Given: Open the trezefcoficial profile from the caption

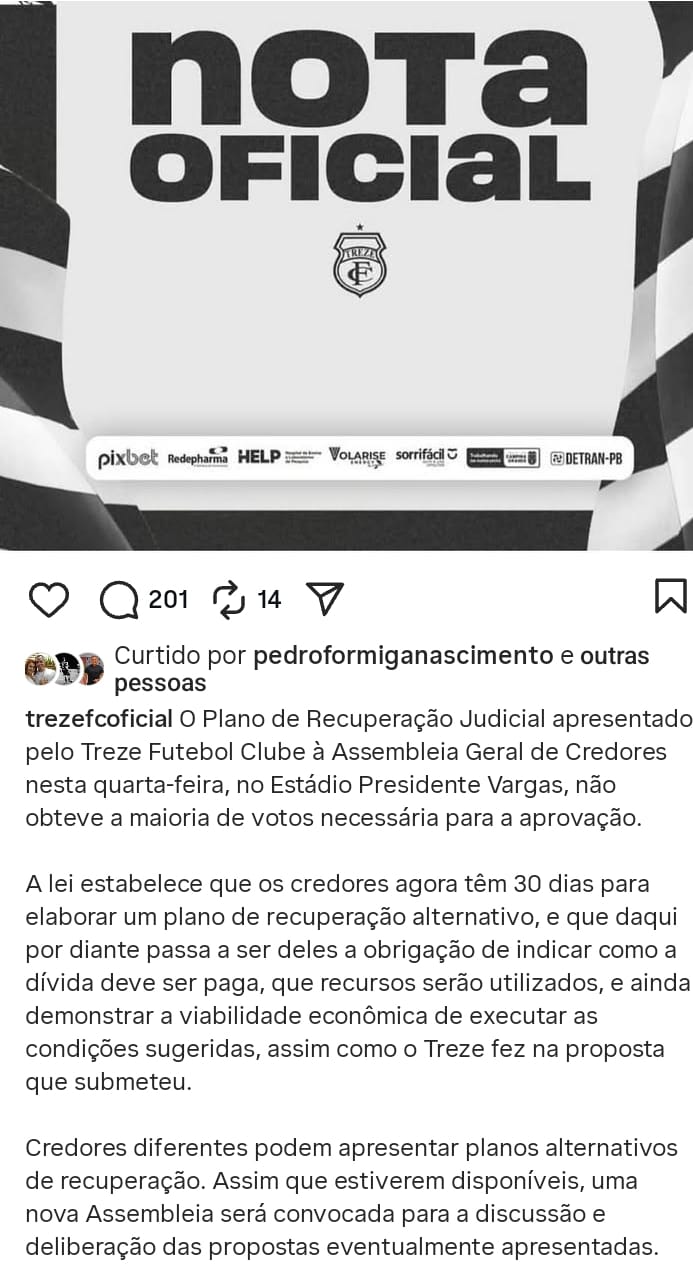Looking at the screenshot, I should (x=99, y=720).
